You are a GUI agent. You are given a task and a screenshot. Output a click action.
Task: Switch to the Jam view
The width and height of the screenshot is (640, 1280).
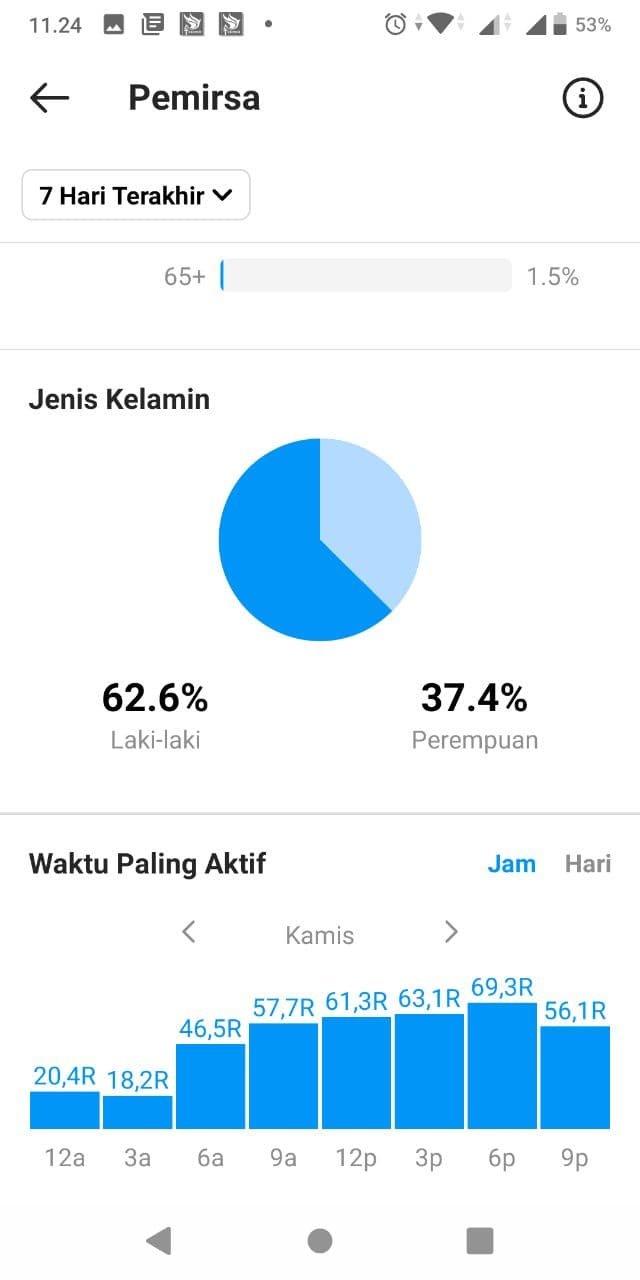pos(511,863)
